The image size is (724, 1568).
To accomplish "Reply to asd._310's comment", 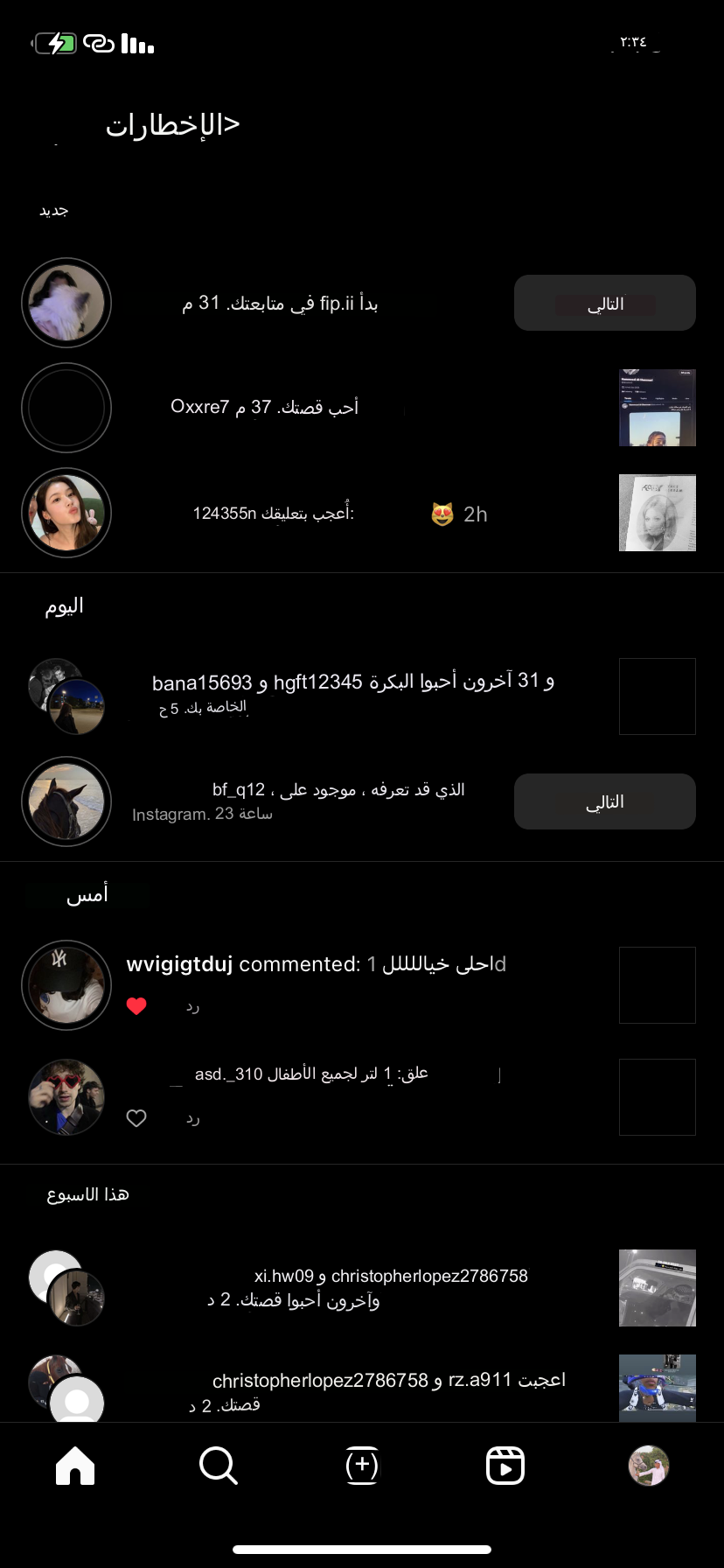I will (x=192, y=1118).
